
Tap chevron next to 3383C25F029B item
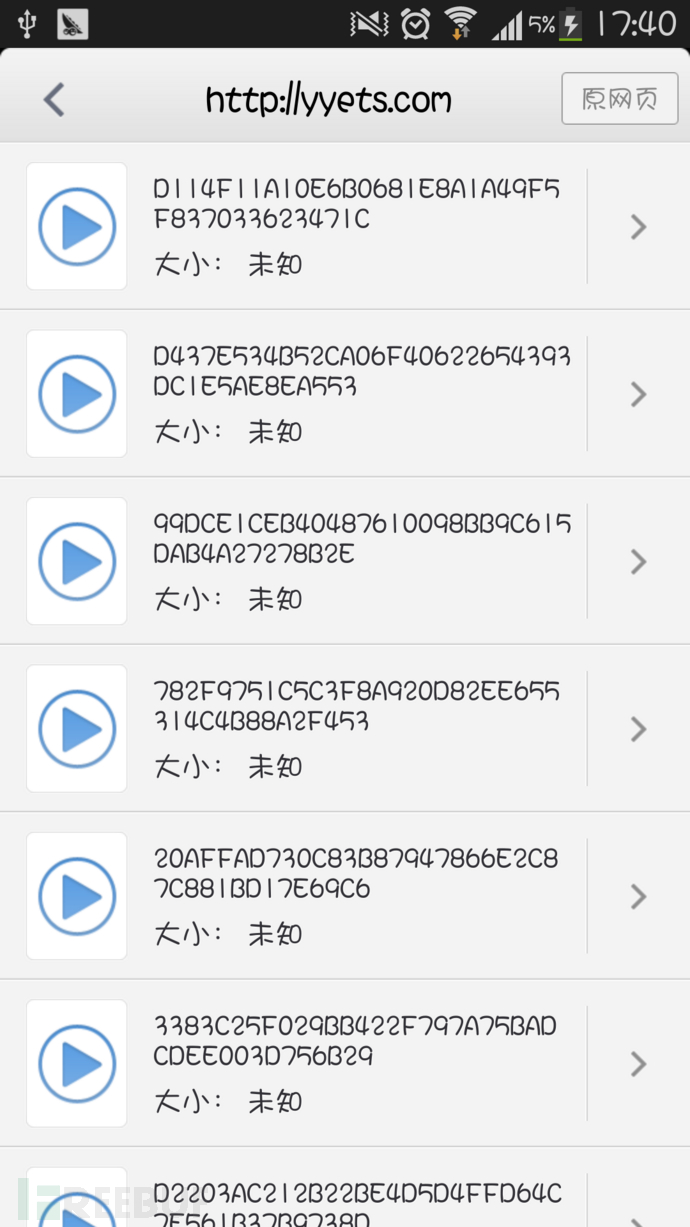tap(639, 1063)
